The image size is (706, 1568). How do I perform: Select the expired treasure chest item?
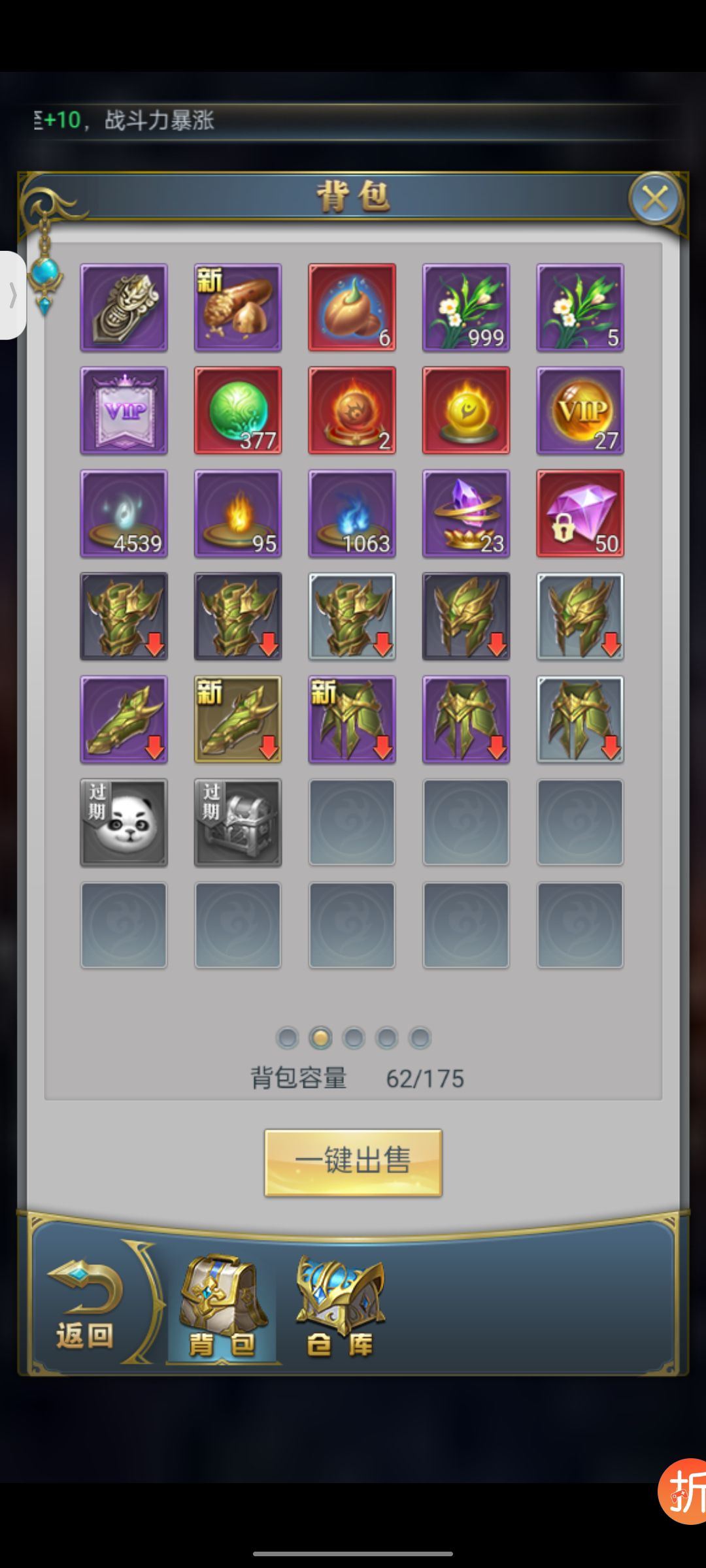point(238,823)
